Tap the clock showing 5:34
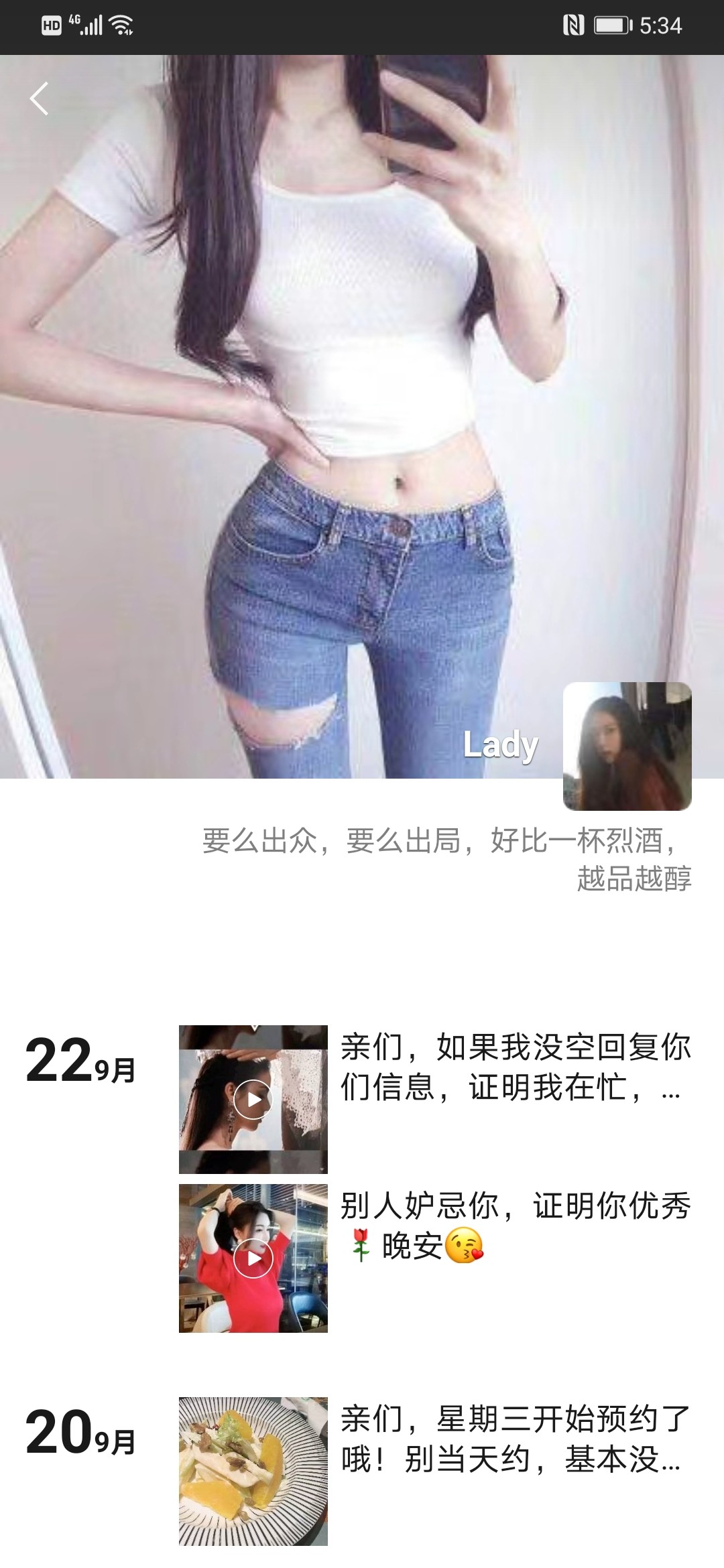The width and height of the screenshot is (724, 1568). (660, 25)
